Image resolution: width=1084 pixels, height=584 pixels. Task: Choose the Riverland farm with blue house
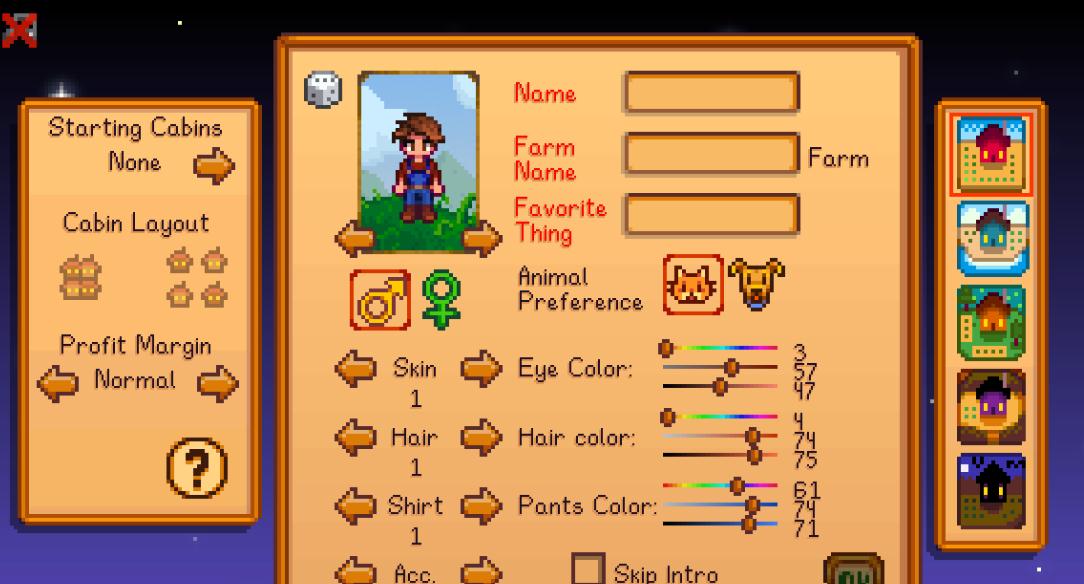[992, 238]
